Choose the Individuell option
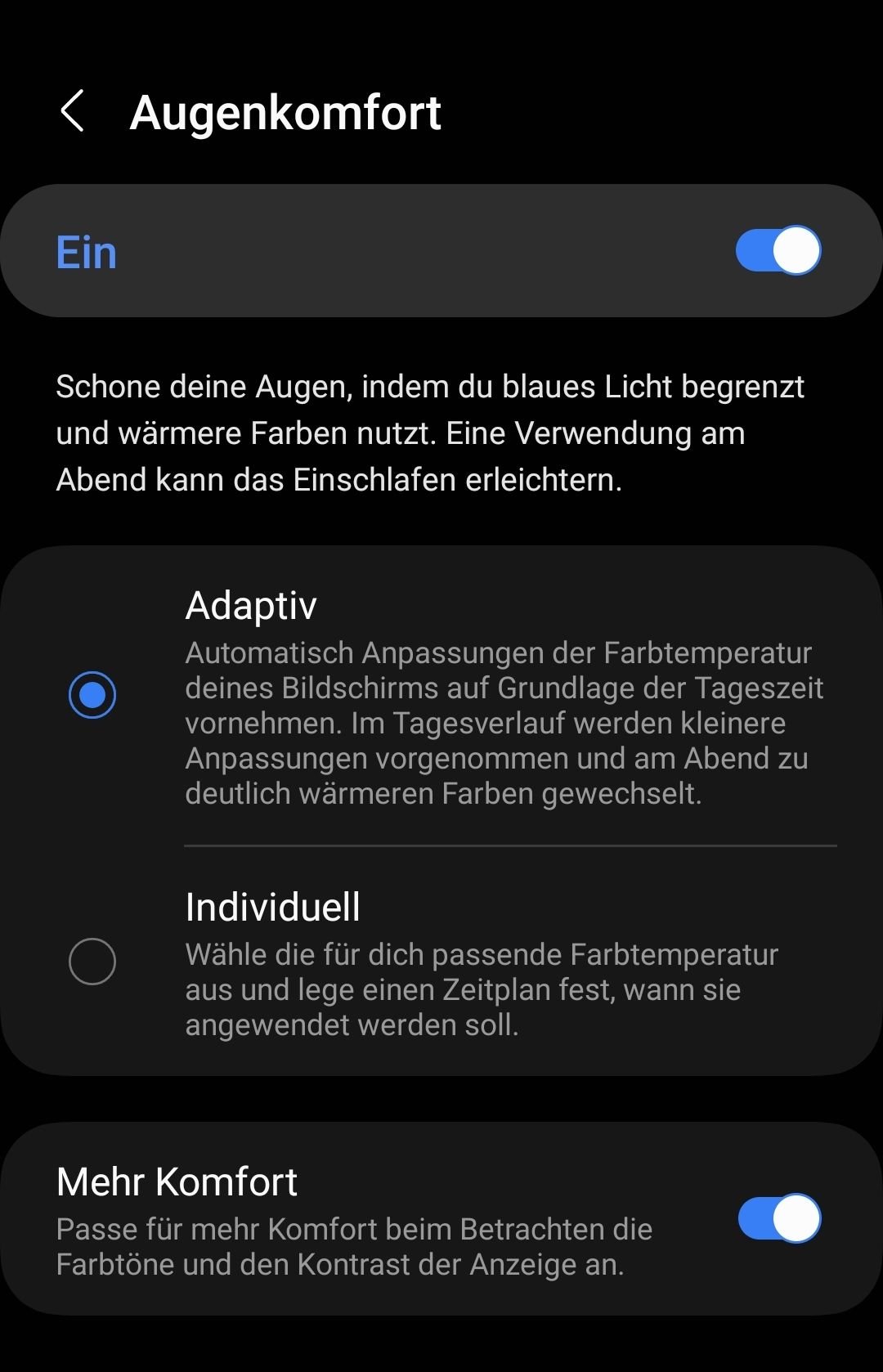The width and height of the screenshot is (883, 1372). [92, 961]
